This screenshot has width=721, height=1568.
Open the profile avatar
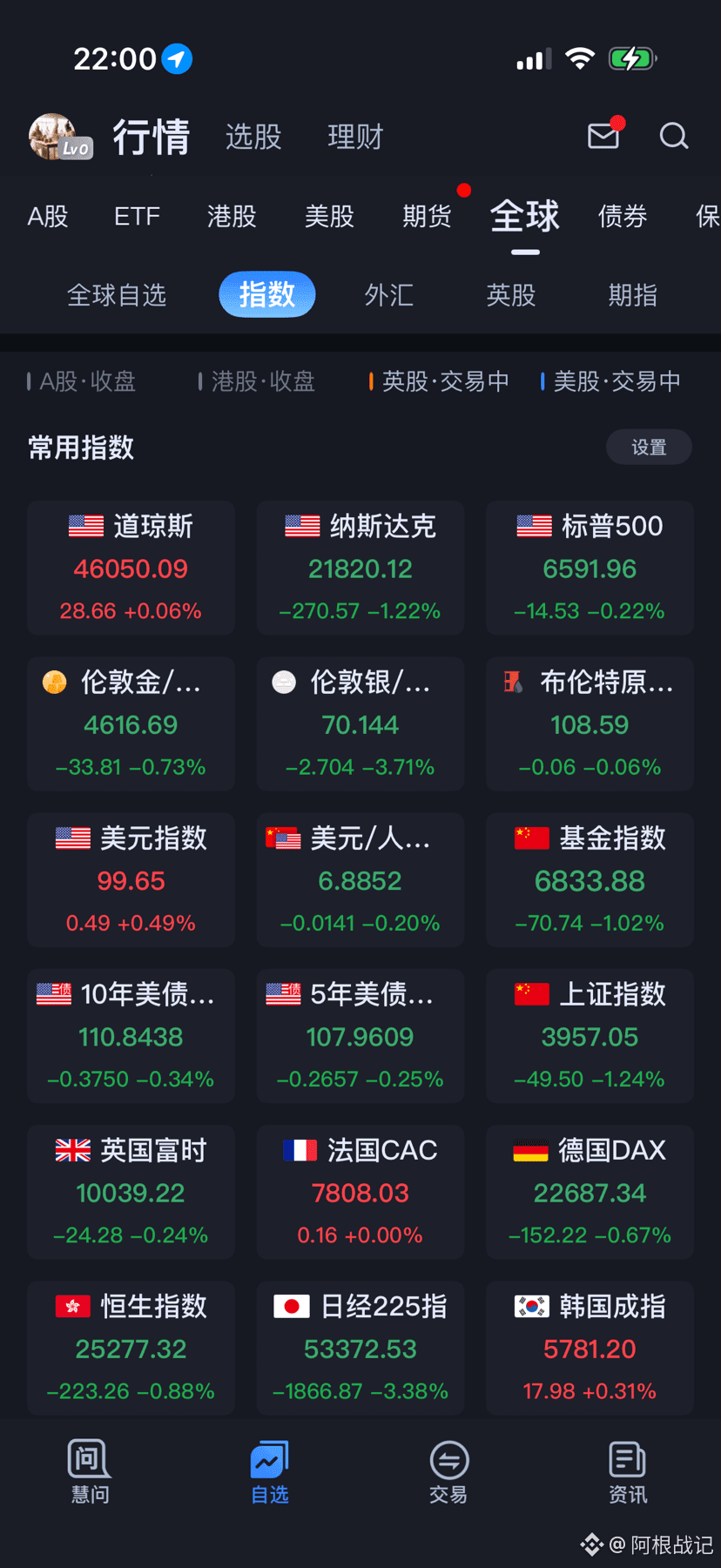[57, 137]
